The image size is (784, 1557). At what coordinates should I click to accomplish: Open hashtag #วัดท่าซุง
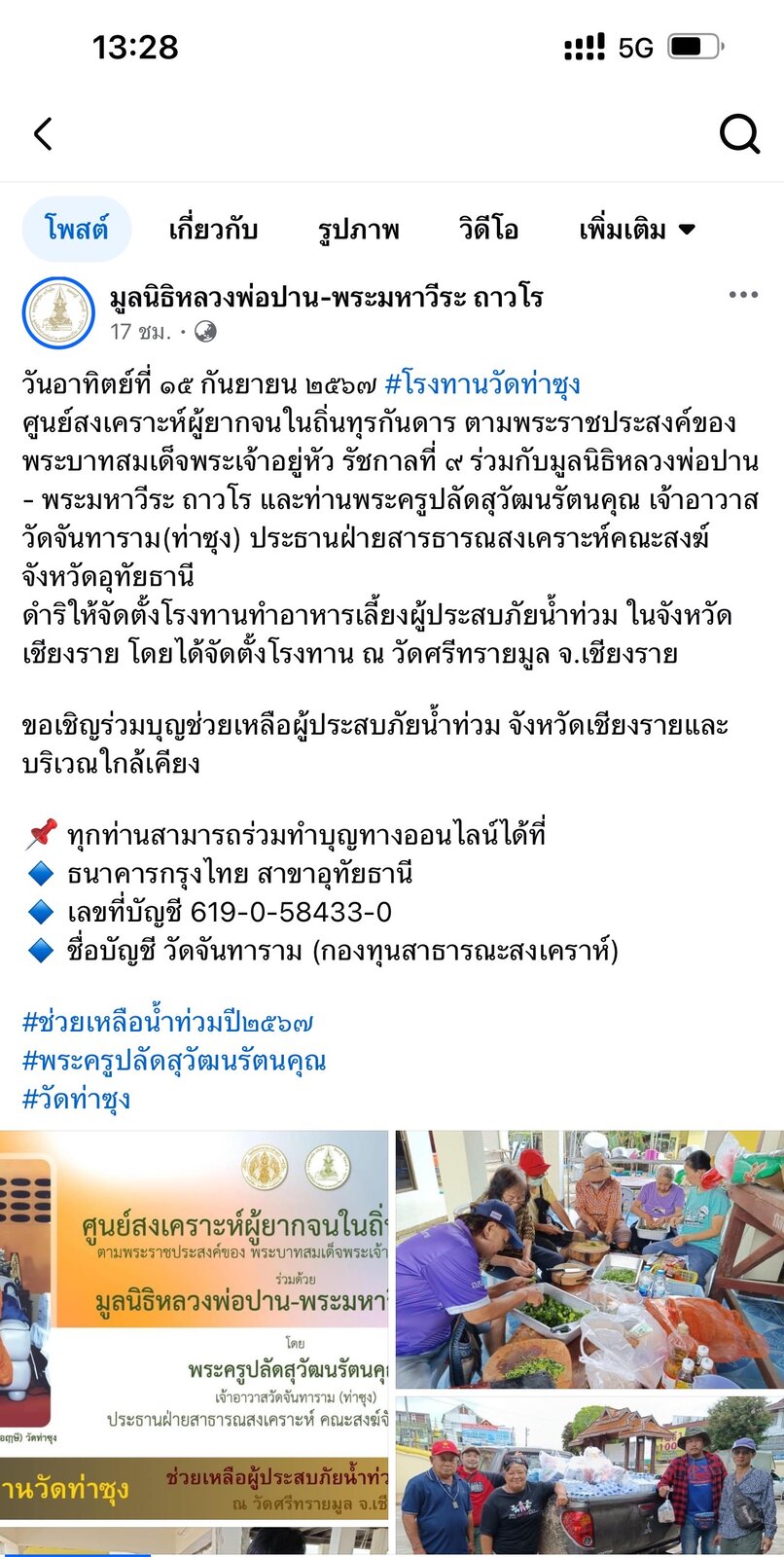click(76, 1100)
